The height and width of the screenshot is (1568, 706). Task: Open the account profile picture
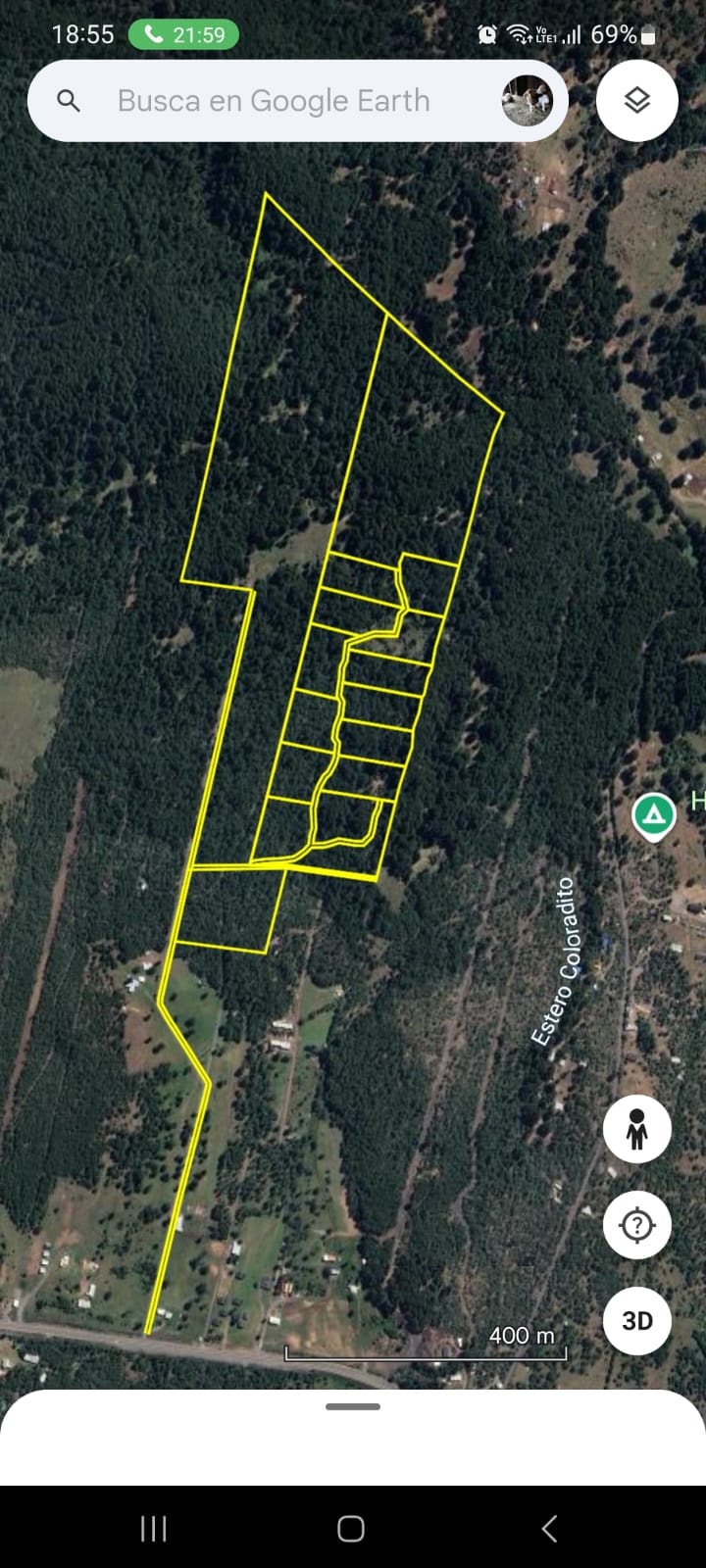click(528, 101)
